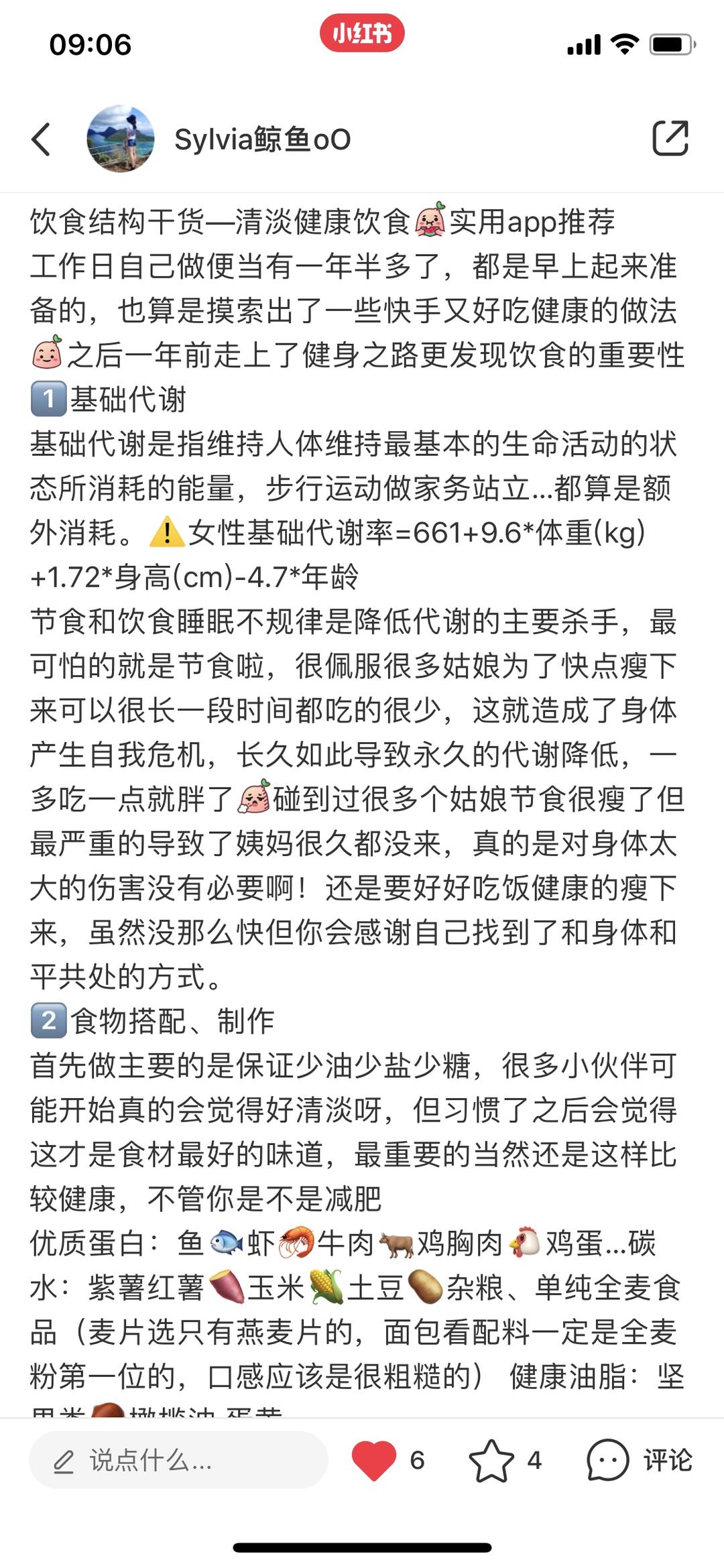The height and width of the screenshot is (1568, 724).
Task: Tap the username Sylvia鲸鱼oO
Action: coord(262,139)
